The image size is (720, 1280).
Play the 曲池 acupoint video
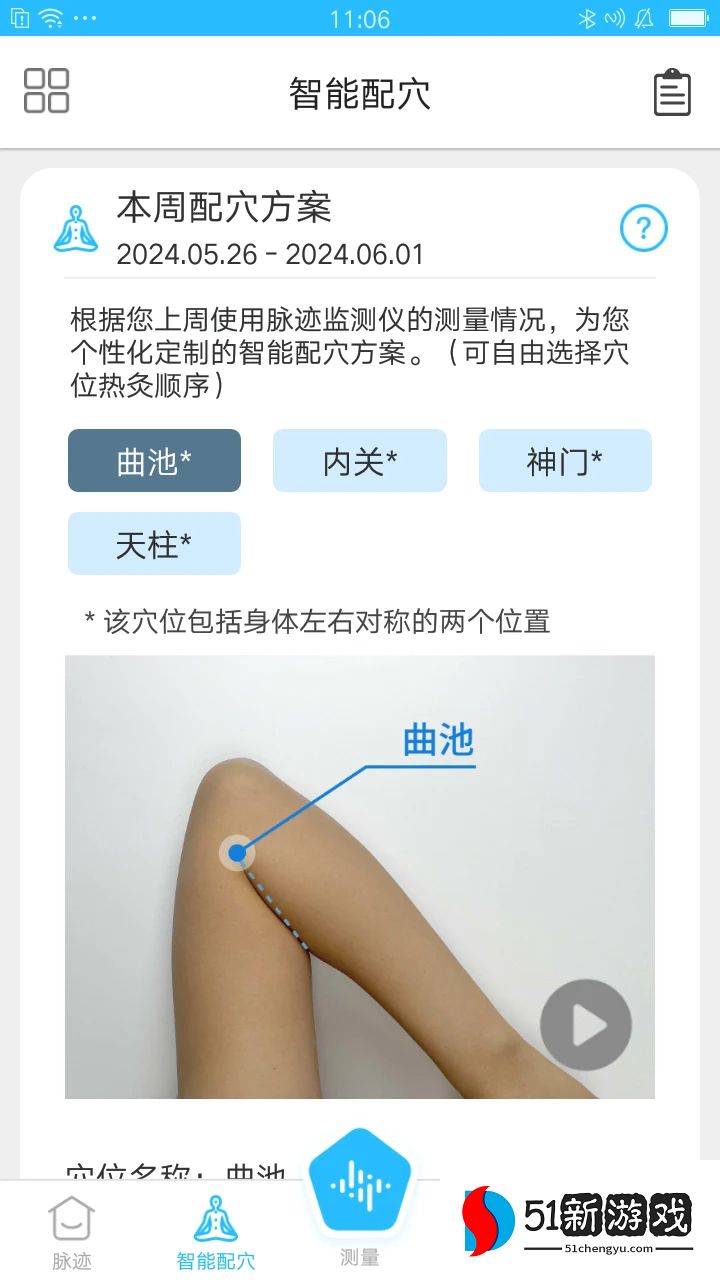(586, 1025)
